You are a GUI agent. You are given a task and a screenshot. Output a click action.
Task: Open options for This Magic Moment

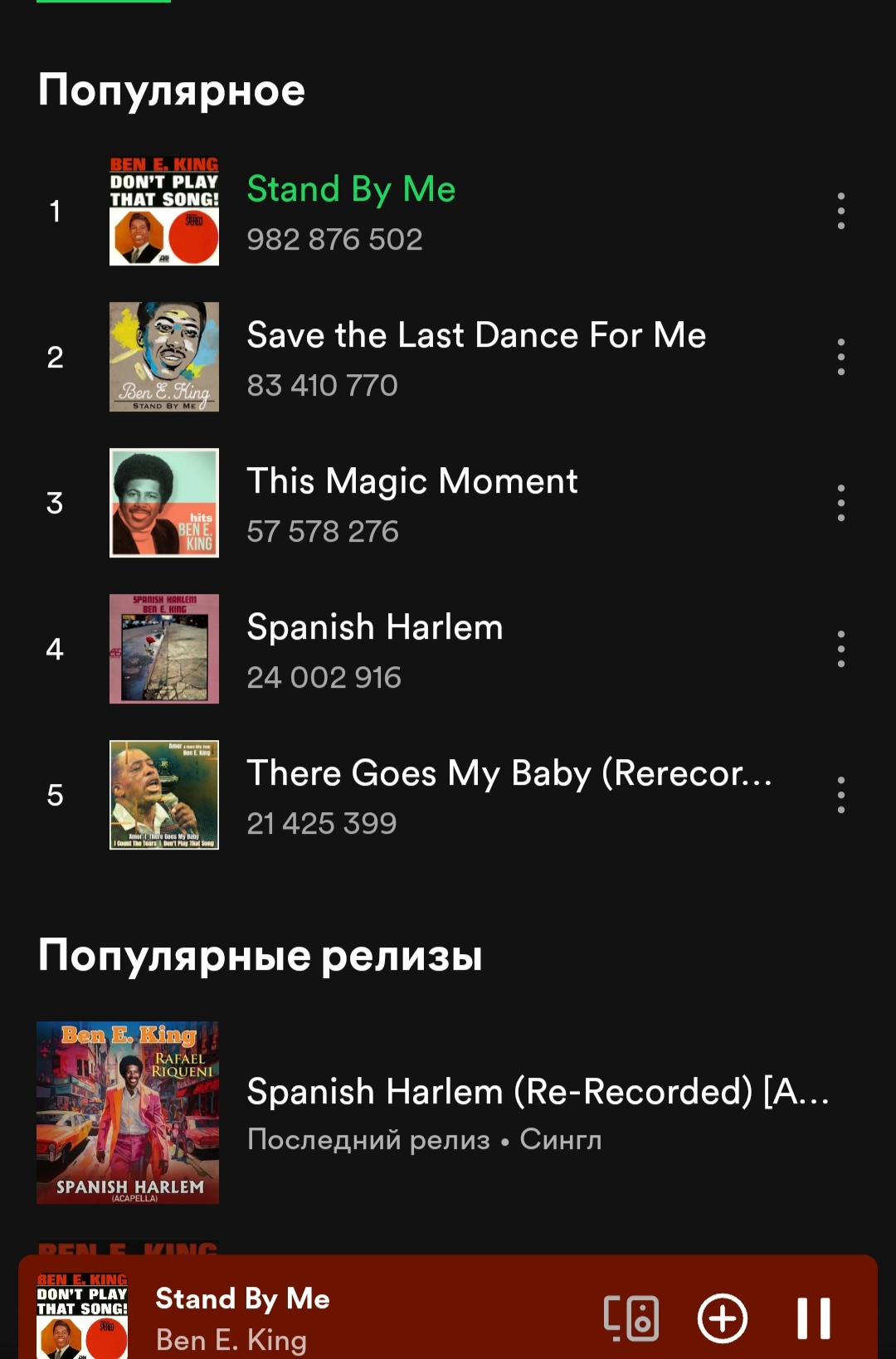(x=840, y=503)
